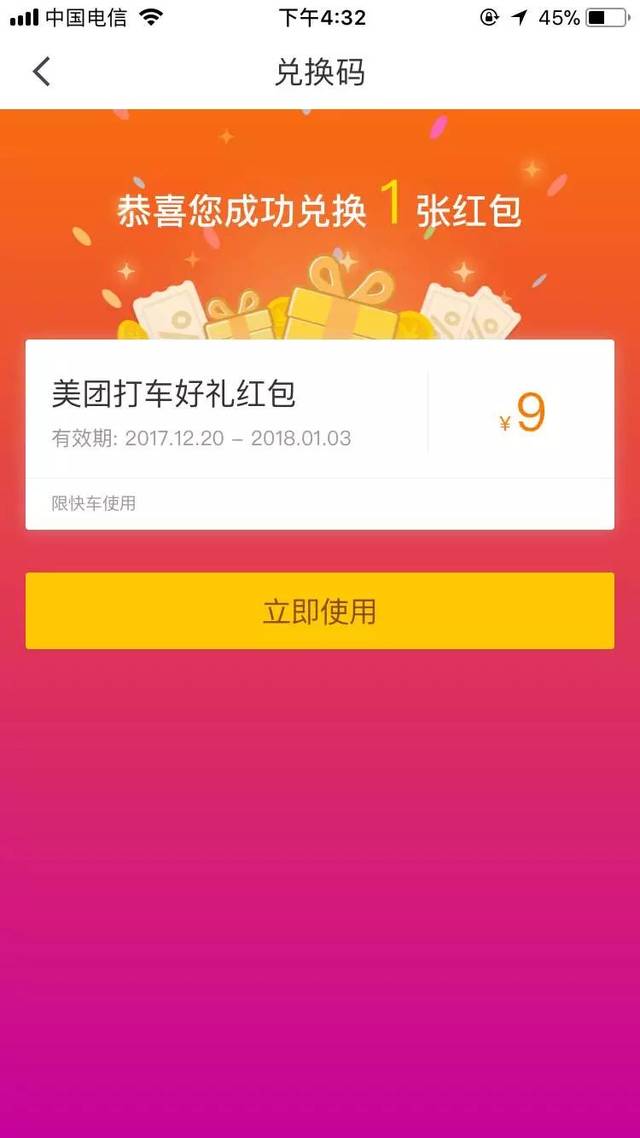640x1138 pixels.
Task: Go back from the 兑换码 page
Action: click(x=41, y=72)
